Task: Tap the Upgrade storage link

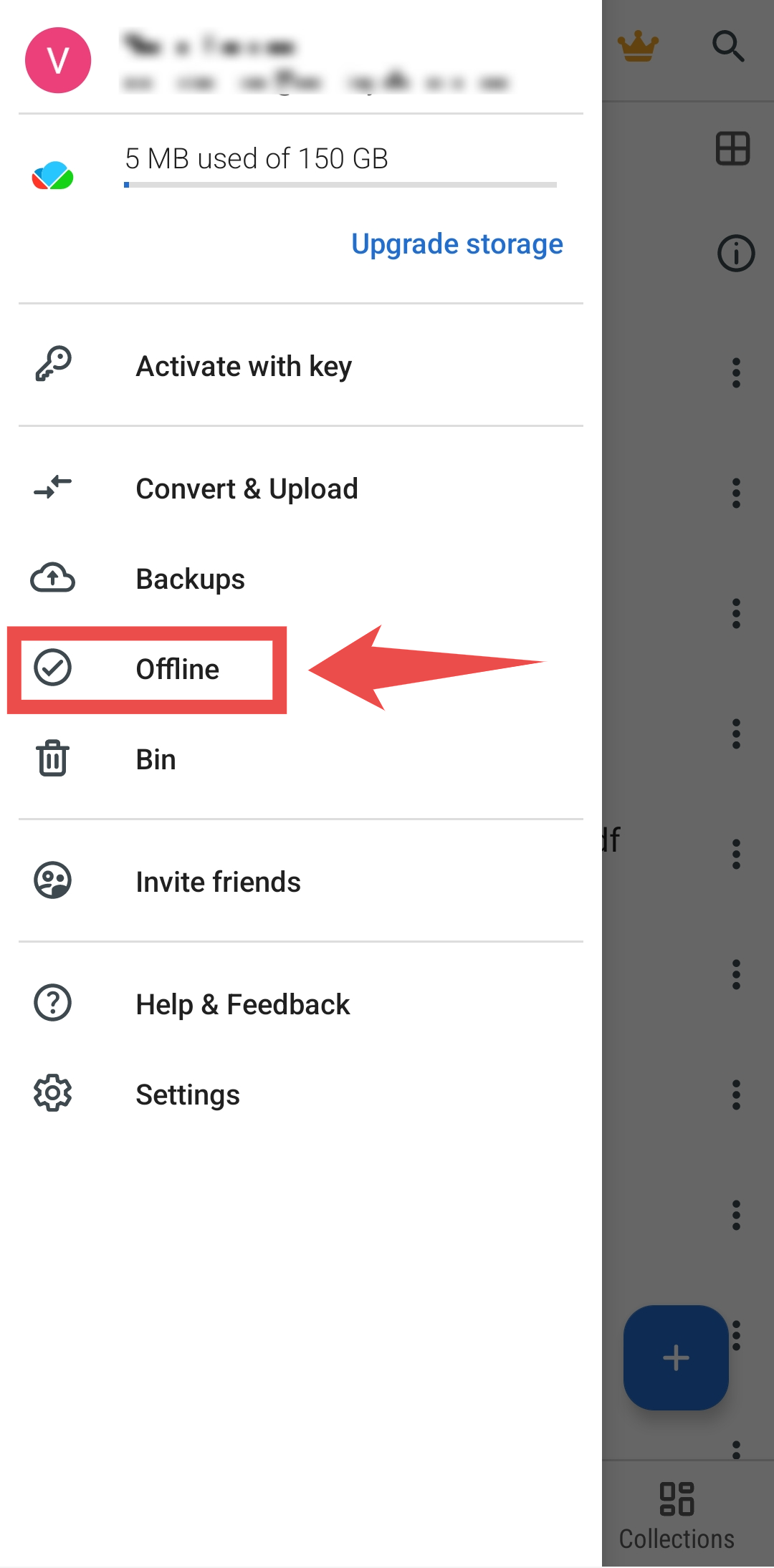Action: pos(457,244)
